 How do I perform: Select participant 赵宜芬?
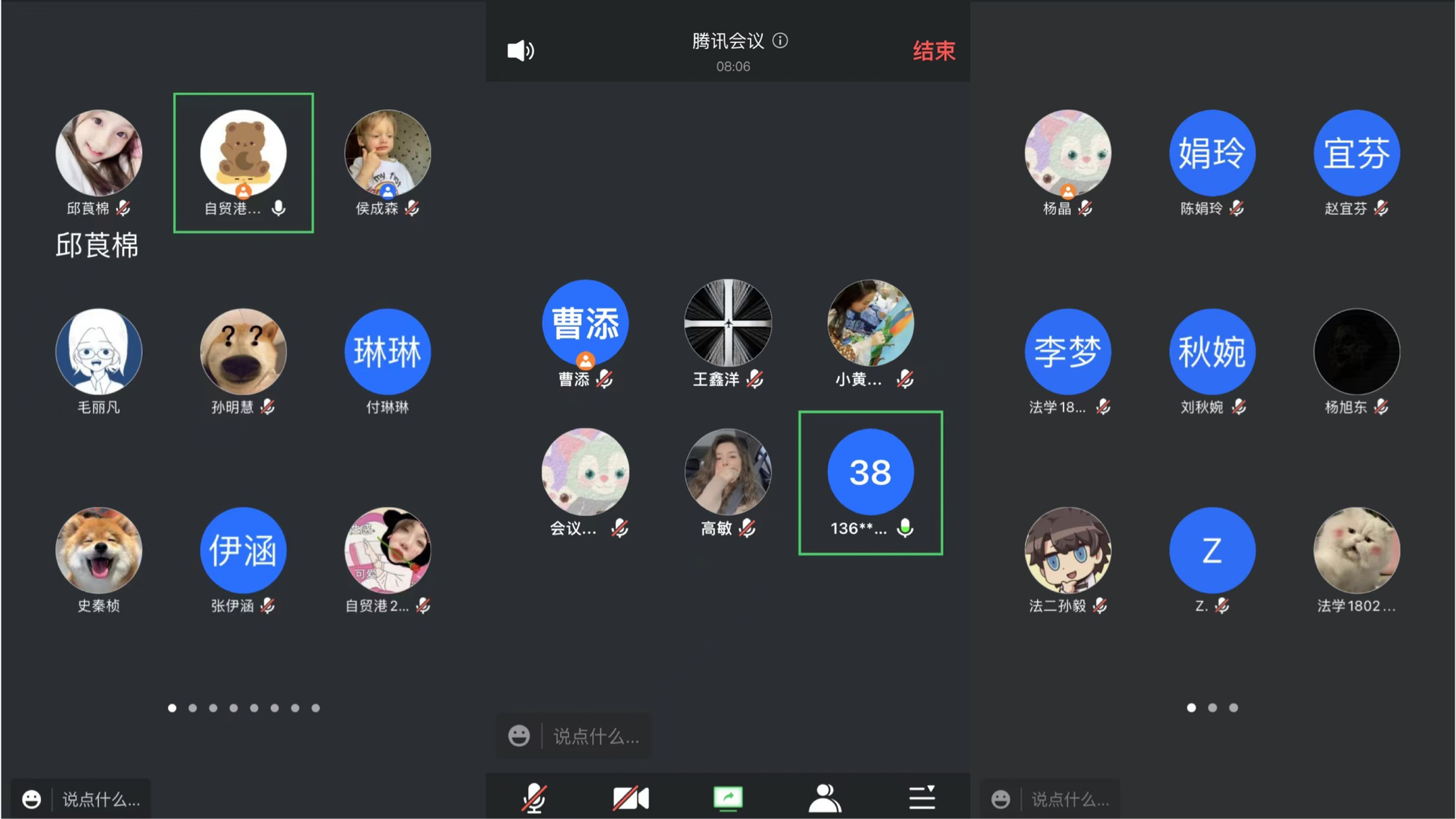pyautogui.click(x=1356, y=153)
